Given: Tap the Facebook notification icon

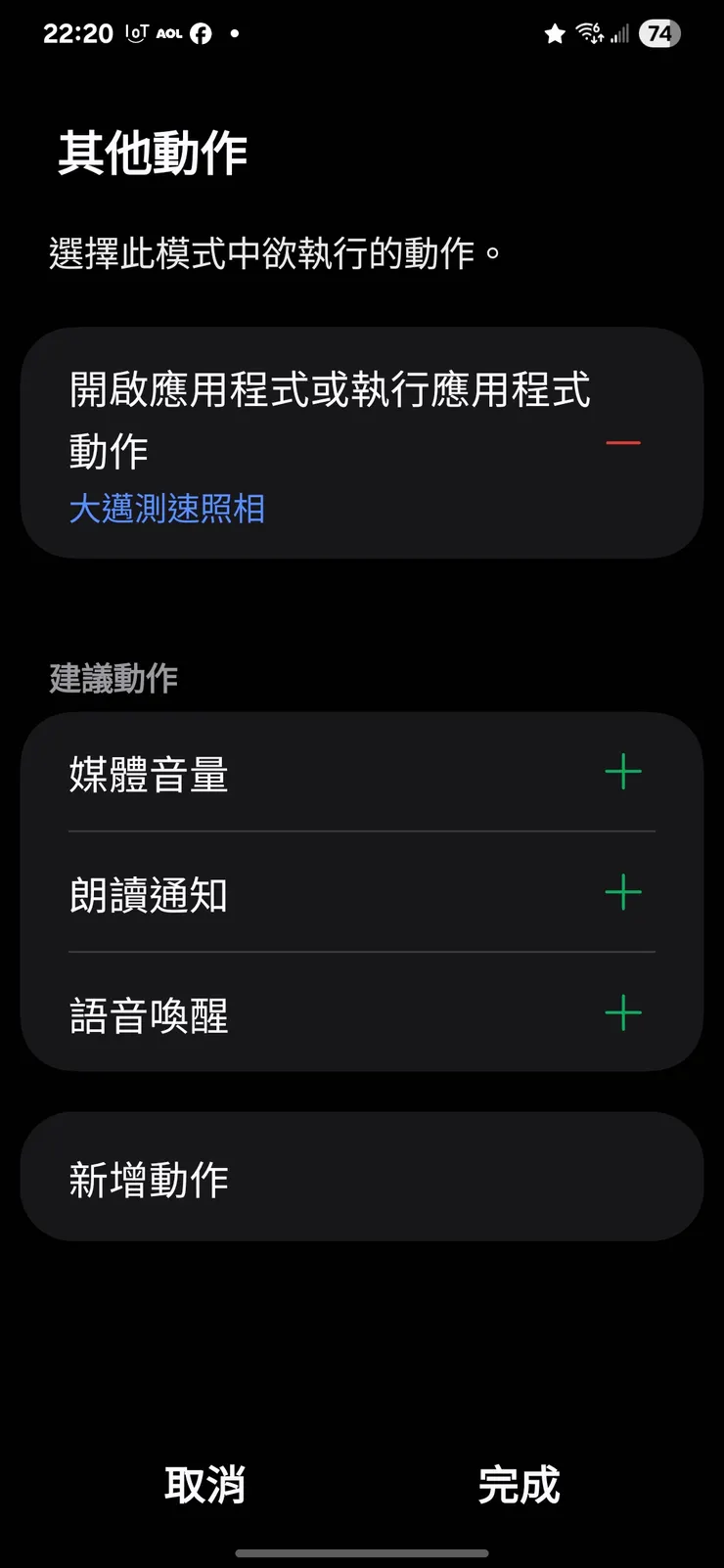Looking at the screenshot, I should point(202,32).
